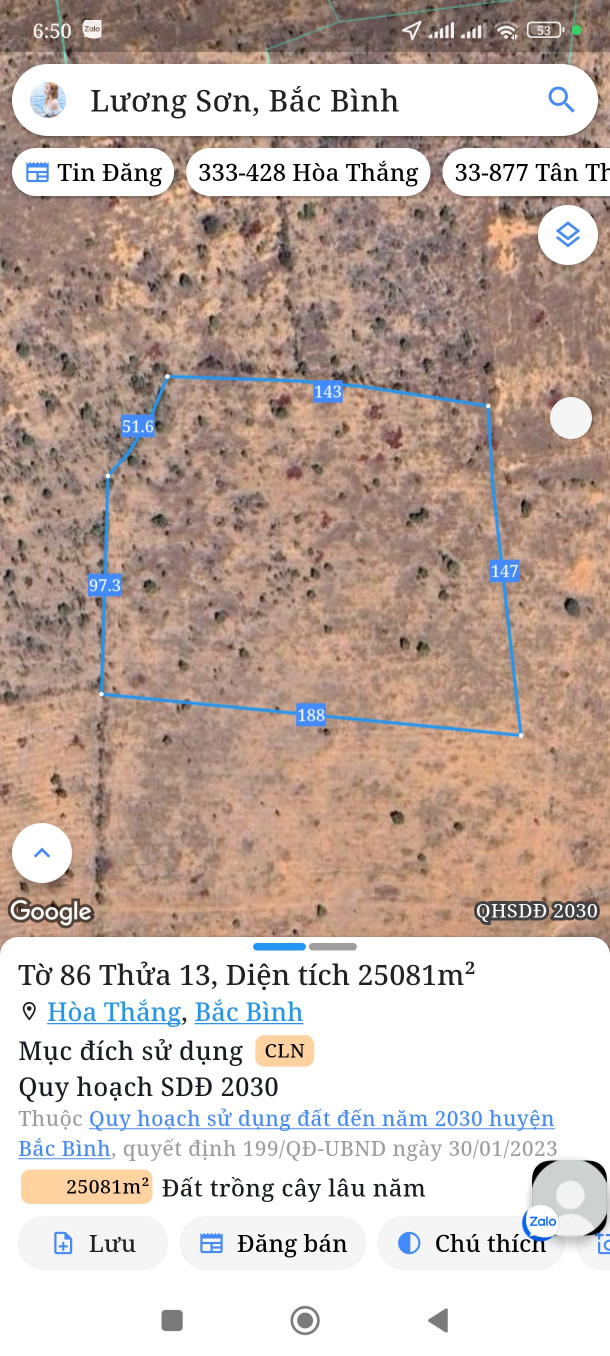The width and height of the screenshot is (610, 1356).
Task: Tap the Đăng bán button
Action: pyautogui.click(x=273, y=1243)
